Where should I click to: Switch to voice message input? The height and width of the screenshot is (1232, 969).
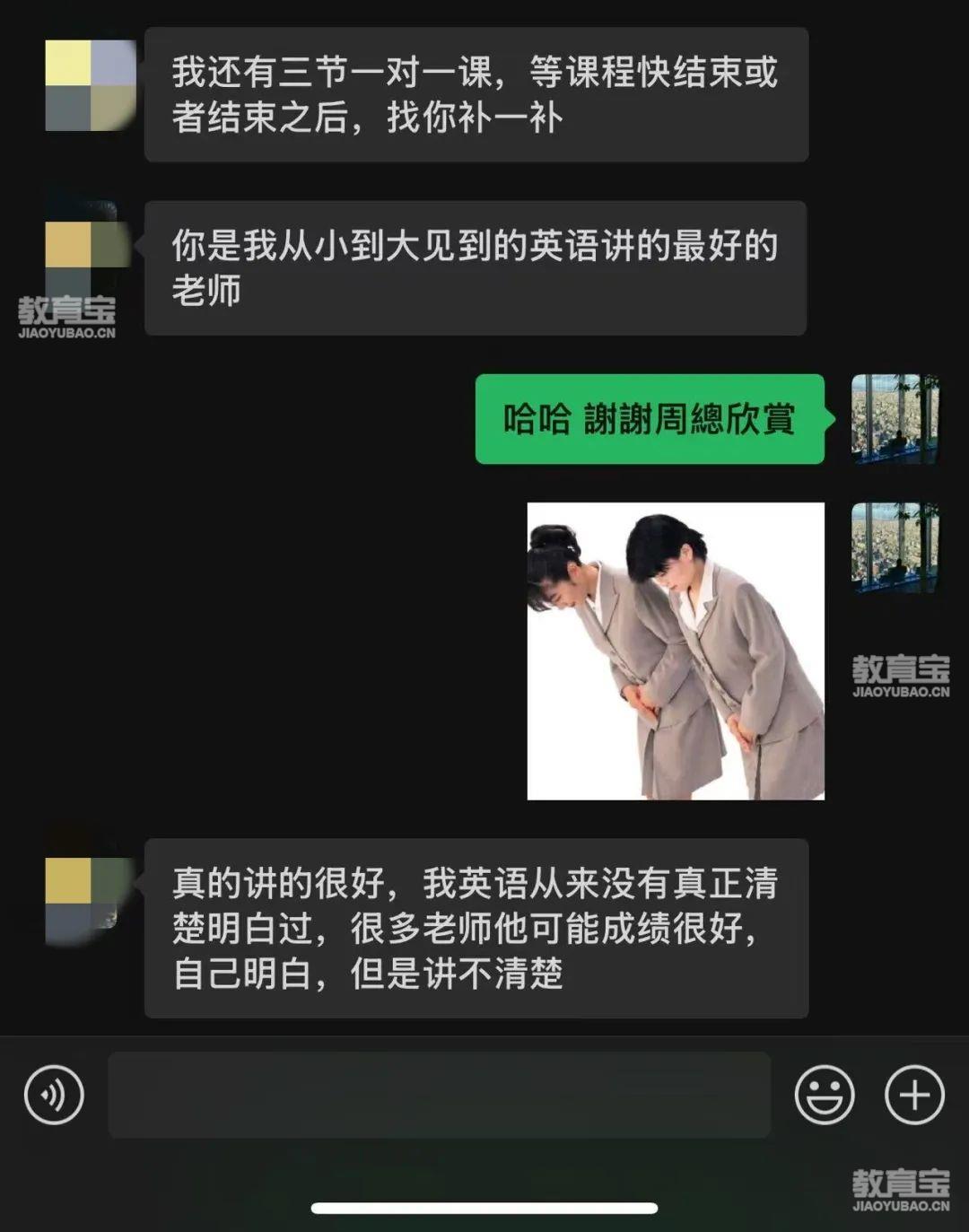pyautogui.click(x=54, y=1095)
